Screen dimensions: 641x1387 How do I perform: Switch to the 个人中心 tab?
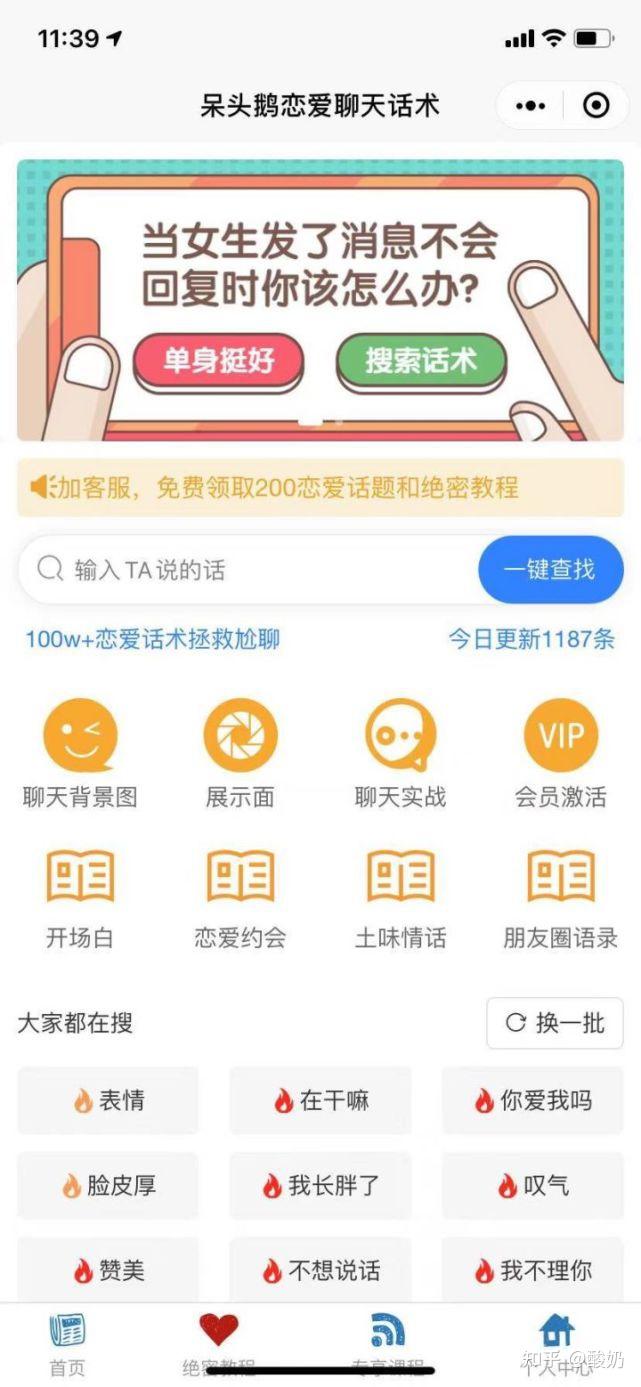(x=557, y=1345)
